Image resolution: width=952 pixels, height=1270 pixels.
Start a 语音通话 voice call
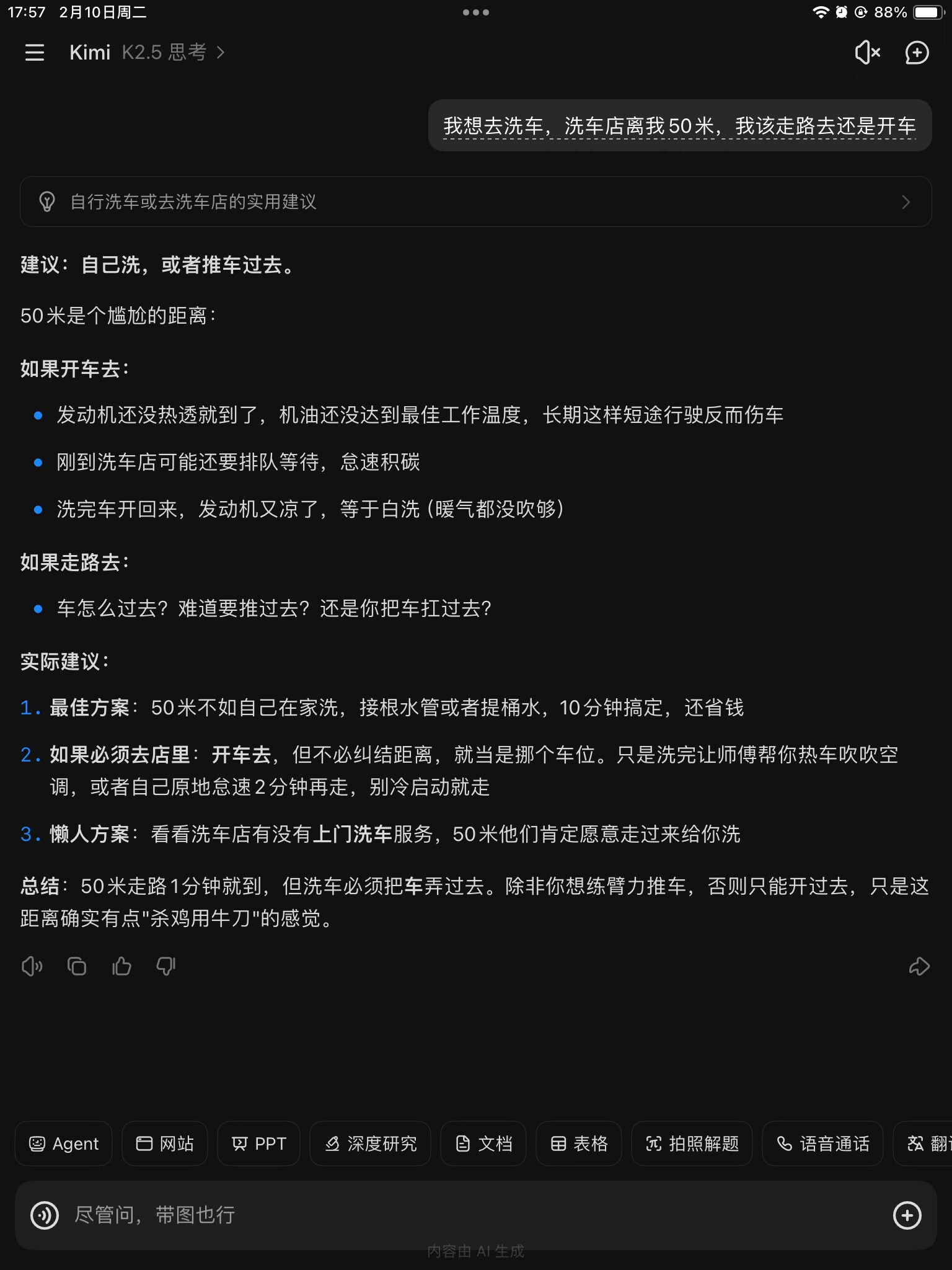click(x=822, y=1143)
